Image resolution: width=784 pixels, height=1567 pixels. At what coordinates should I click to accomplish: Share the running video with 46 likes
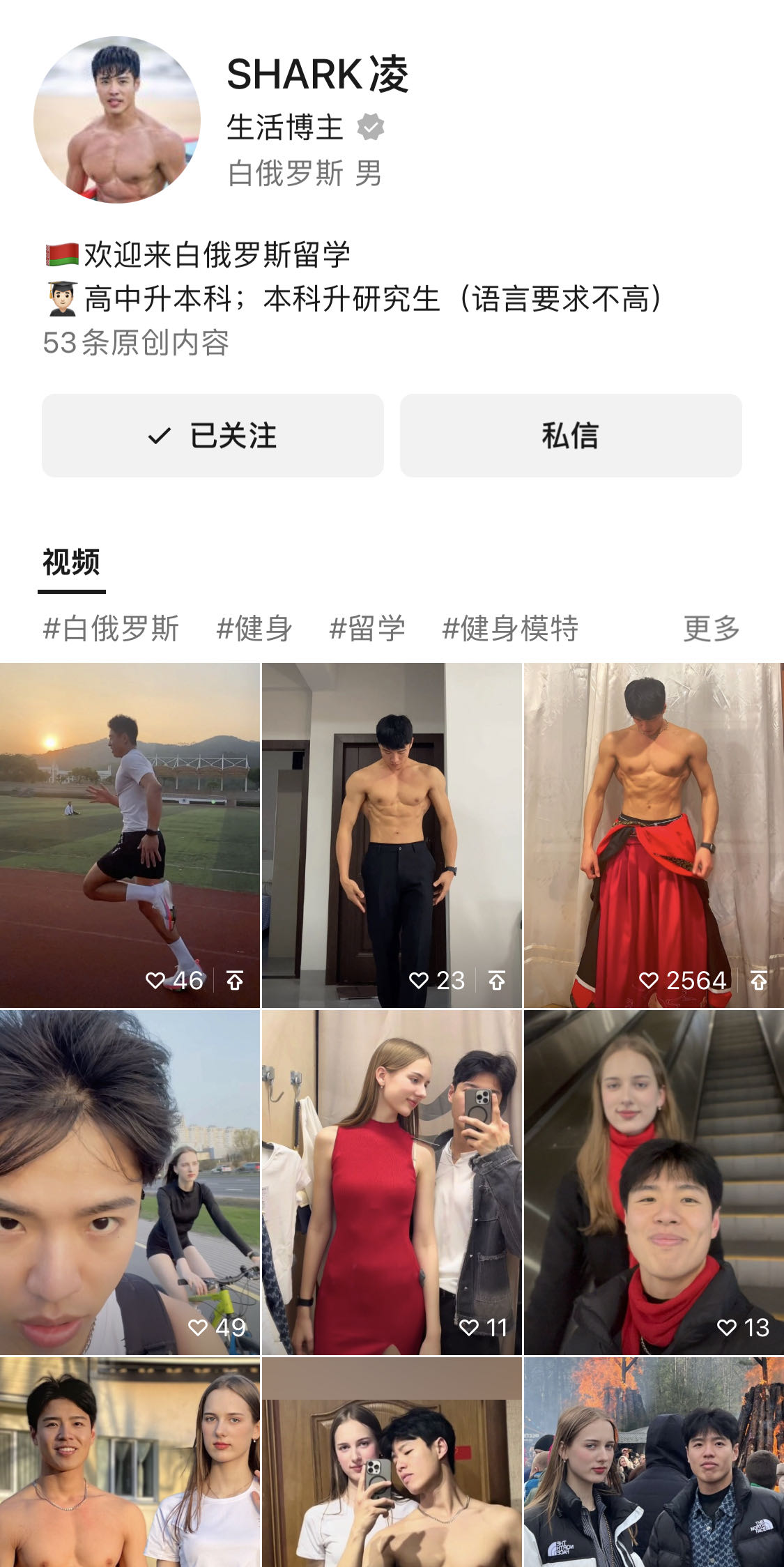click(235, 981)
